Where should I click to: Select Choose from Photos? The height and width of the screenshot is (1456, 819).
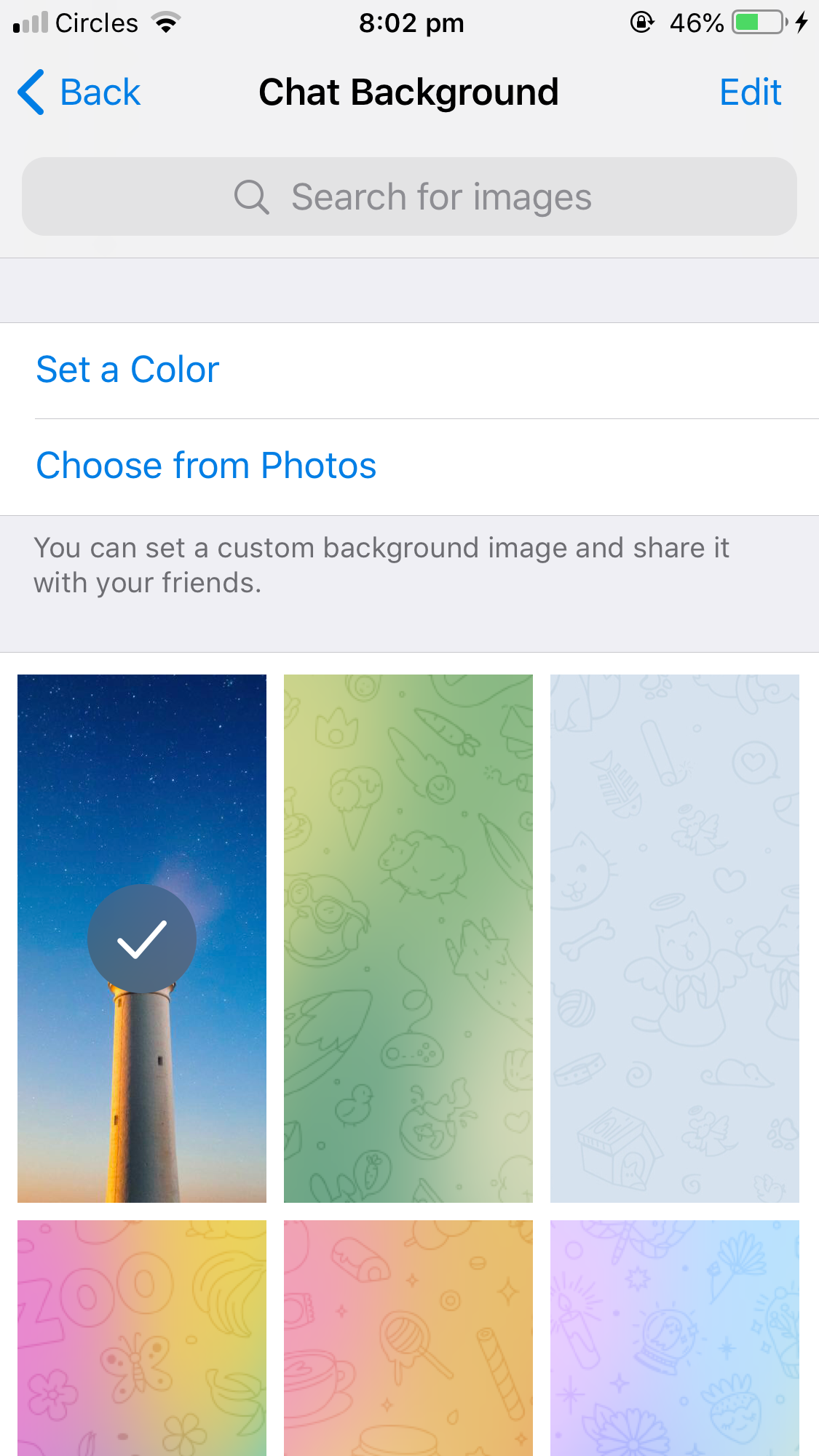206,466
